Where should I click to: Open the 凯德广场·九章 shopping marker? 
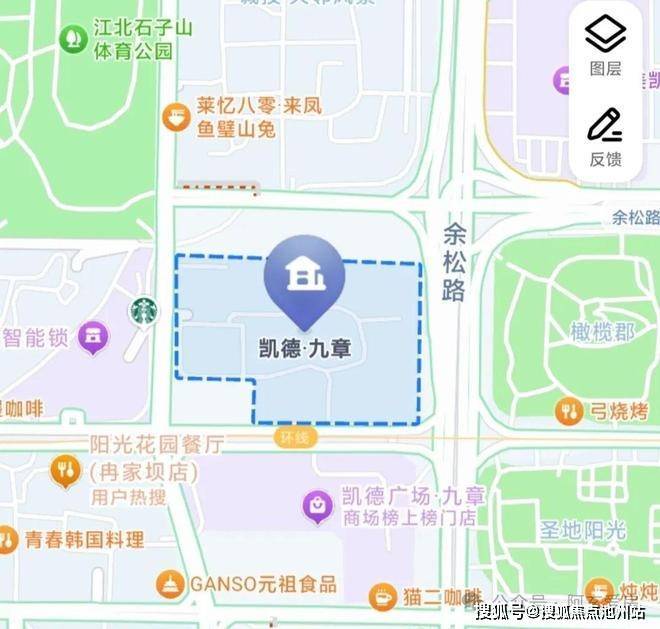tap(318, 506)
